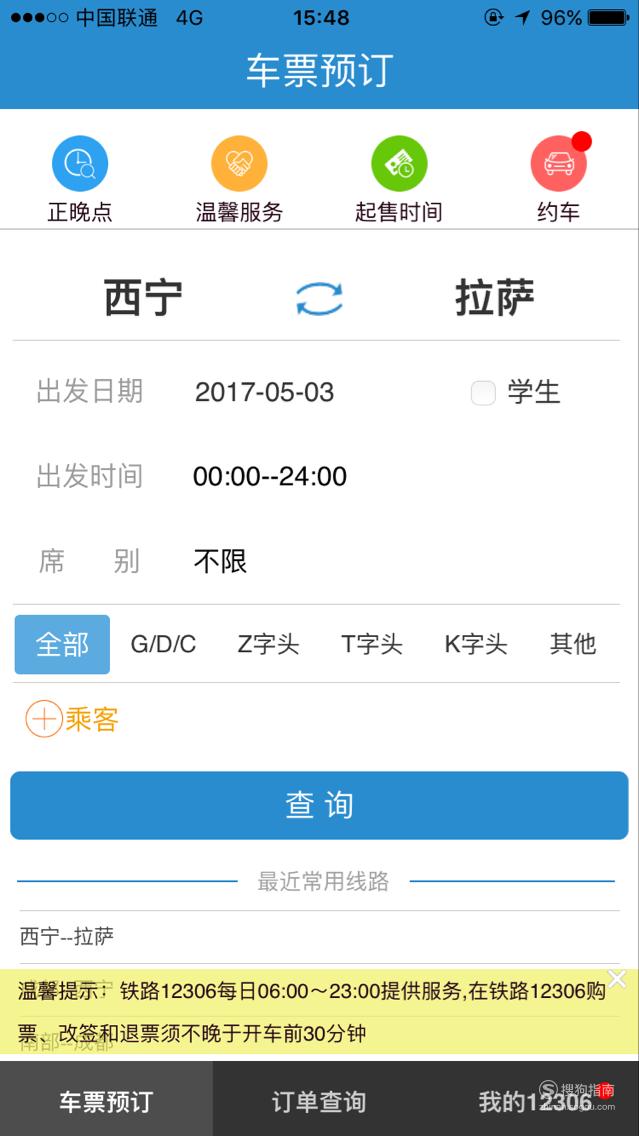Filter trains by K字头
This screenshot has height=1136, width=639.
(476, 644)
